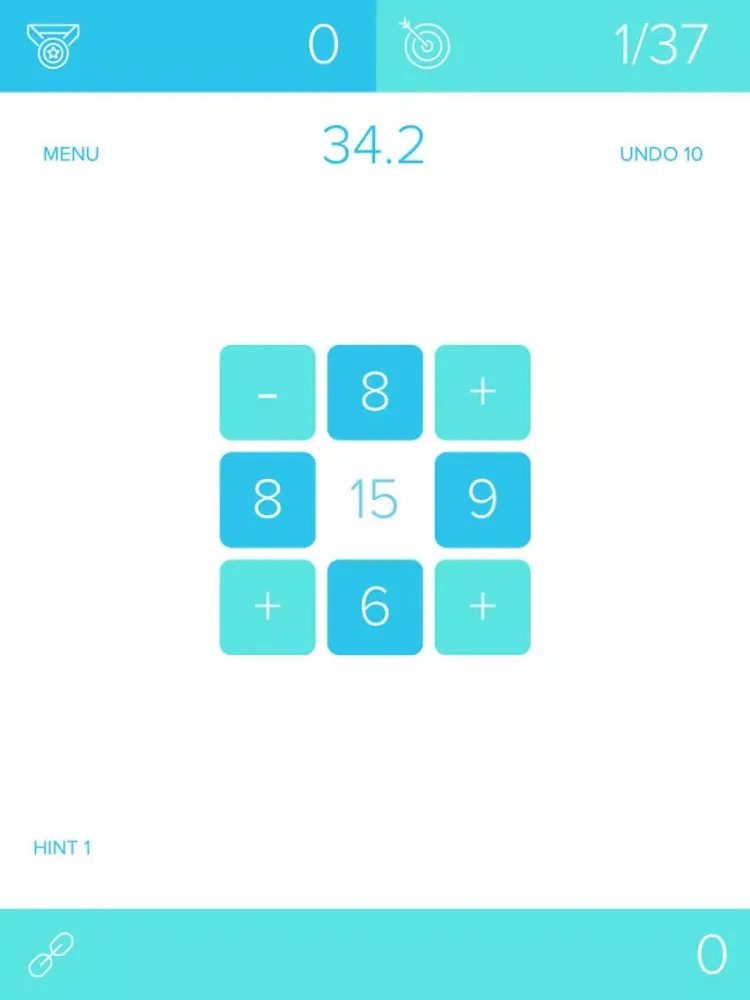Use HINT 1

62,848
